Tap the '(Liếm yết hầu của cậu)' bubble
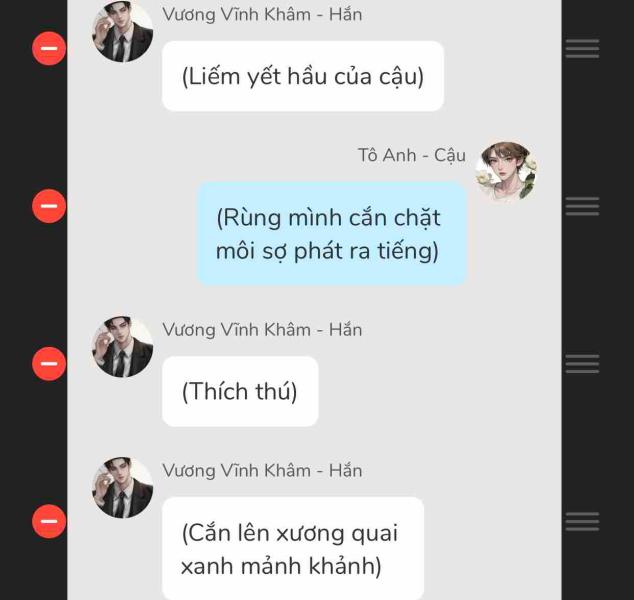This screenshot has height=600, width=634. pyautogui.click(x=302, y=76)
